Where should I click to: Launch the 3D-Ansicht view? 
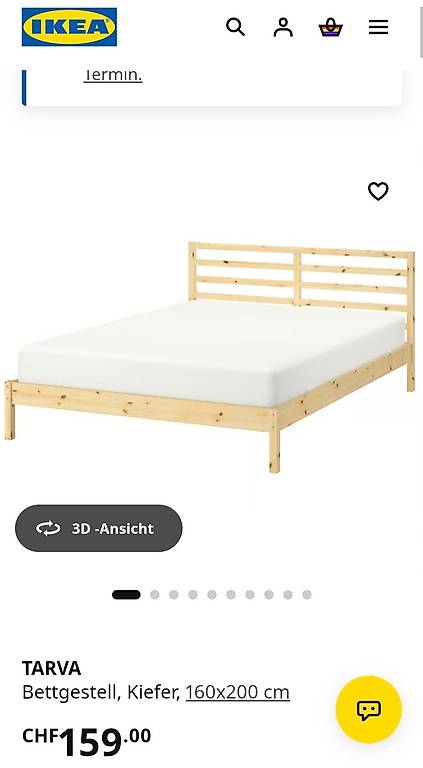pos(98,528)
